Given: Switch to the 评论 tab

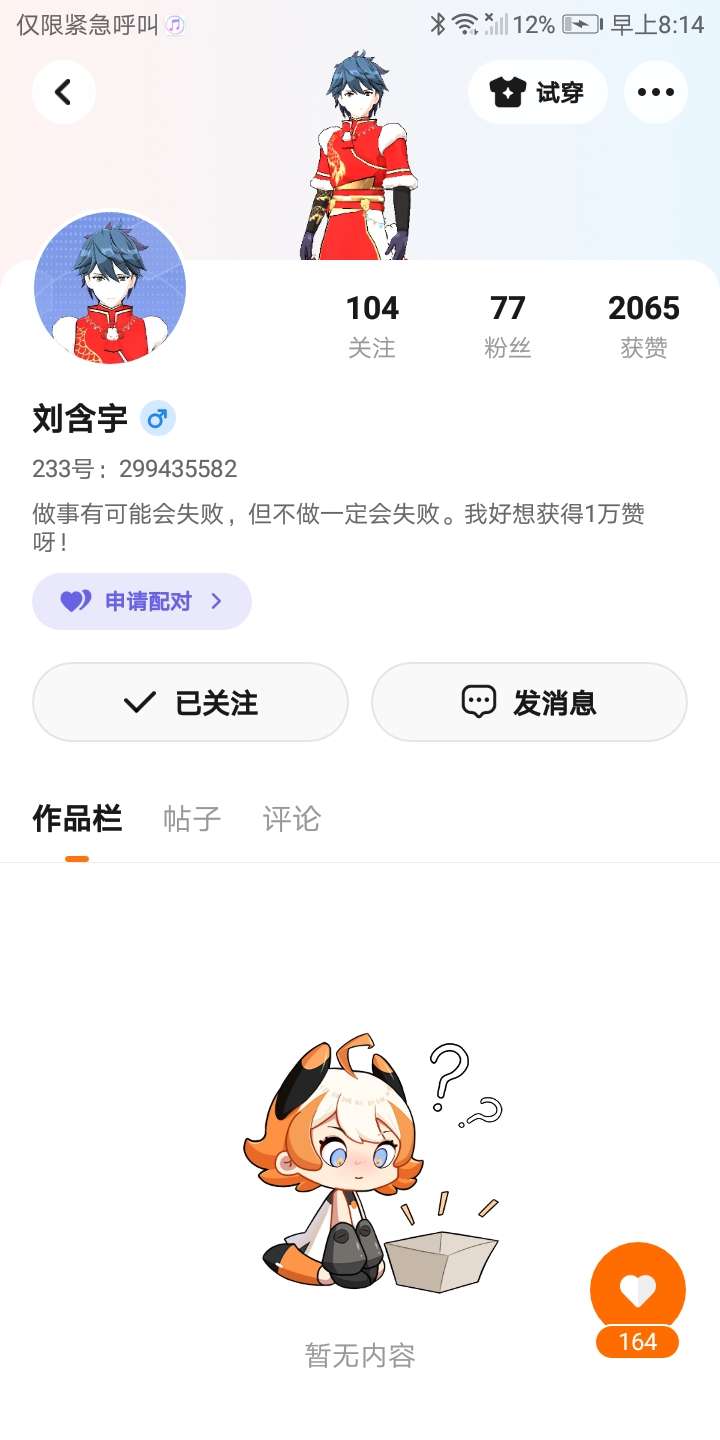Looking at the screenshot, I should [x=292, y=819].
